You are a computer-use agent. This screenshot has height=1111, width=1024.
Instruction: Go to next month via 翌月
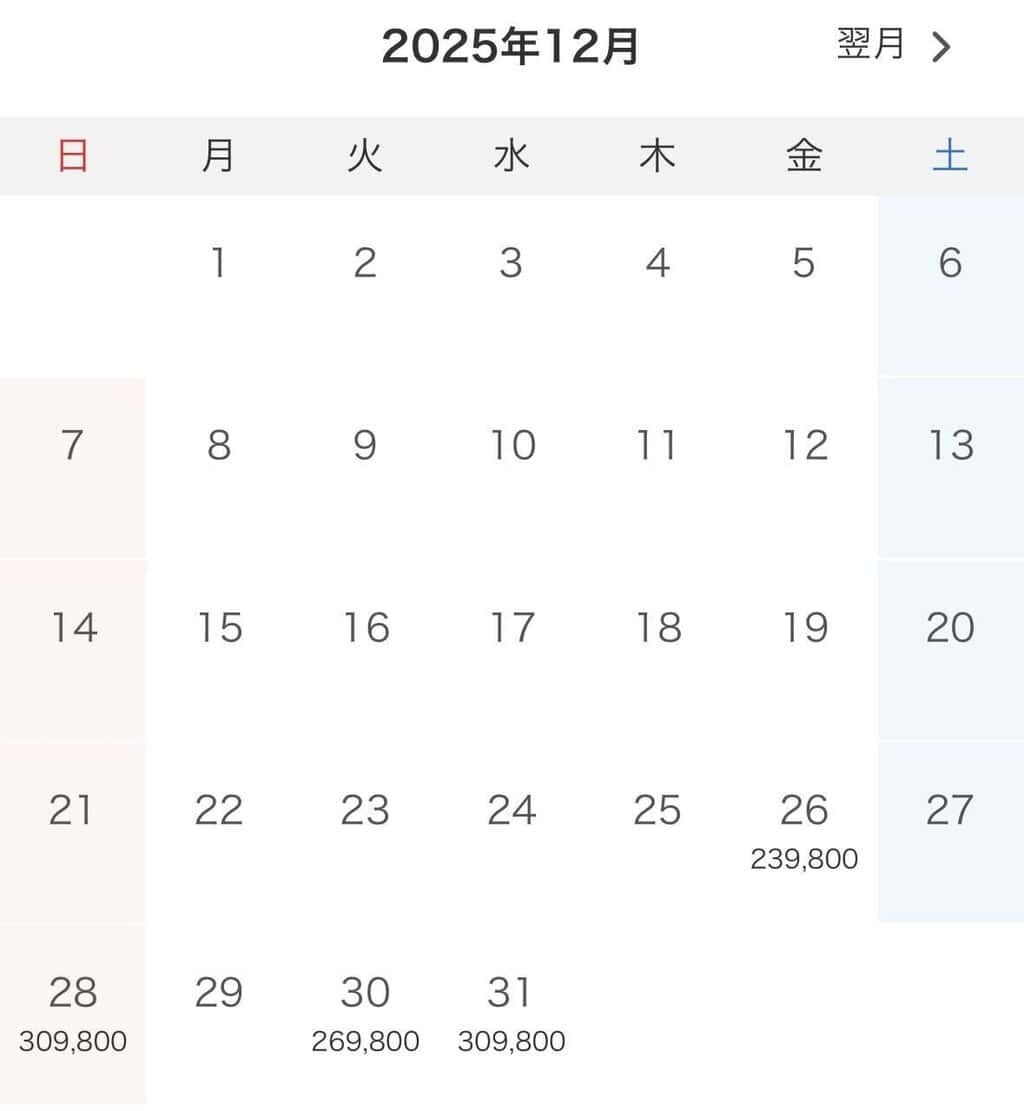point(893,46)
